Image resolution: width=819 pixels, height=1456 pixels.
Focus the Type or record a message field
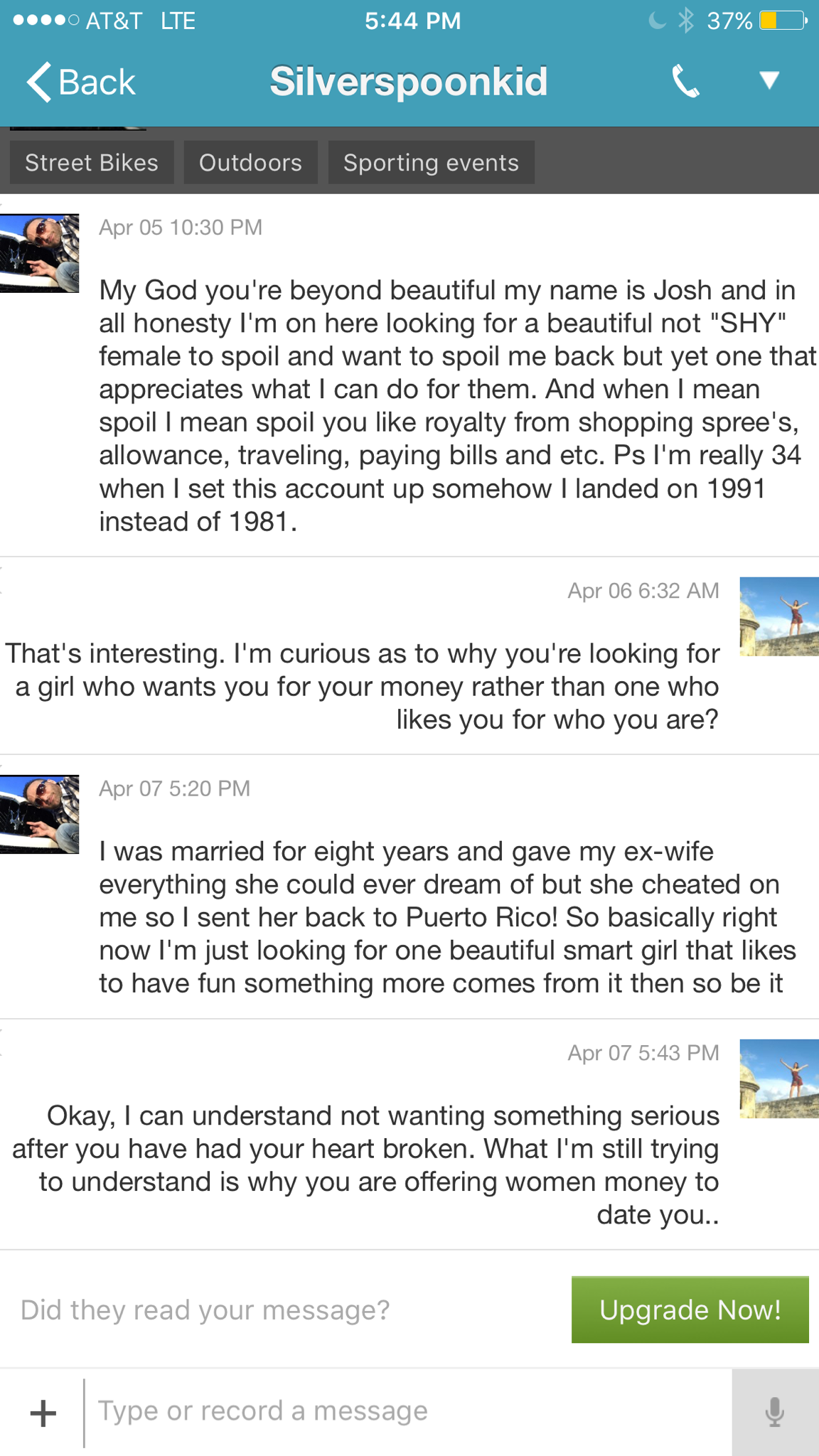point(405,1411)
